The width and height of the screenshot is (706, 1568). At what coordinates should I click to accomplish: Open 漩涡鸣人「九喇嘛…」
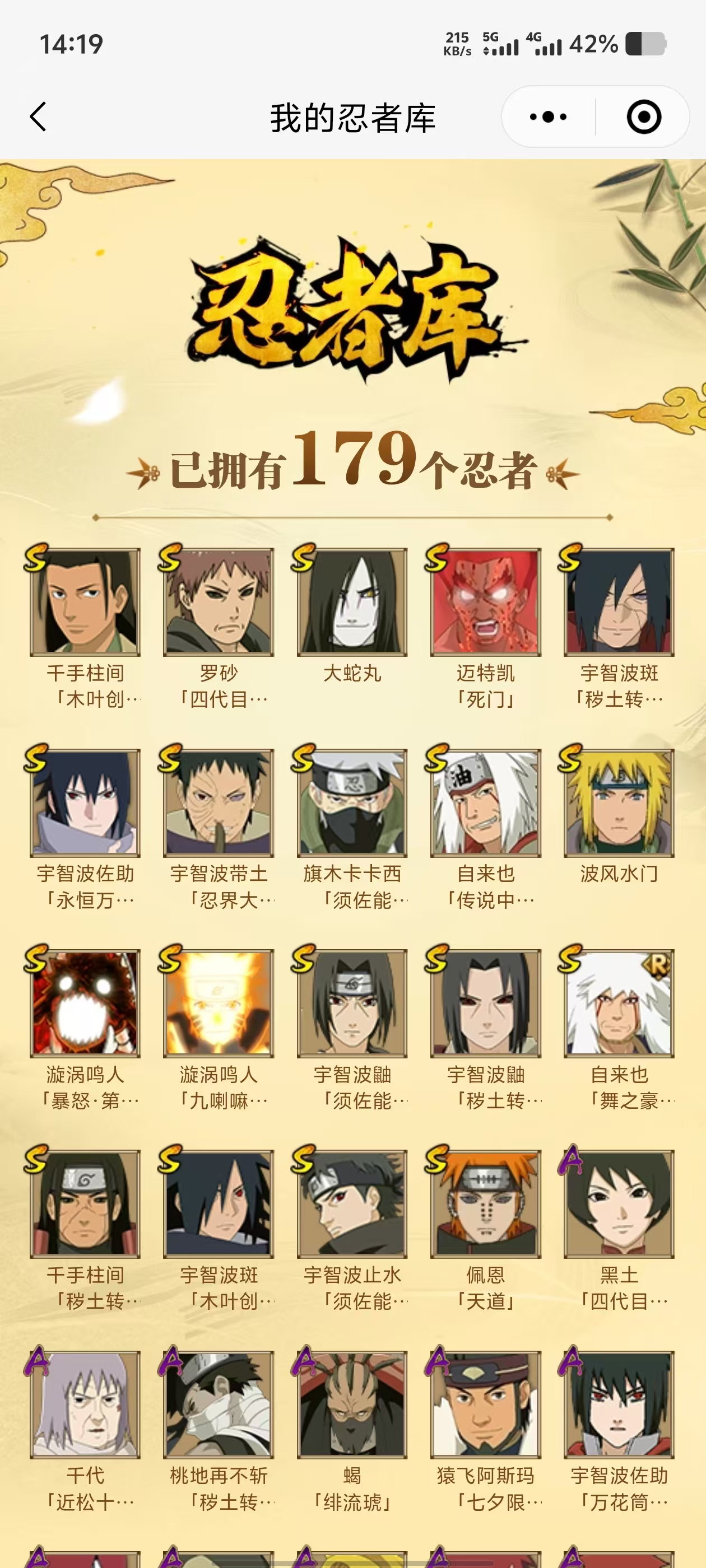(218, 1003)
